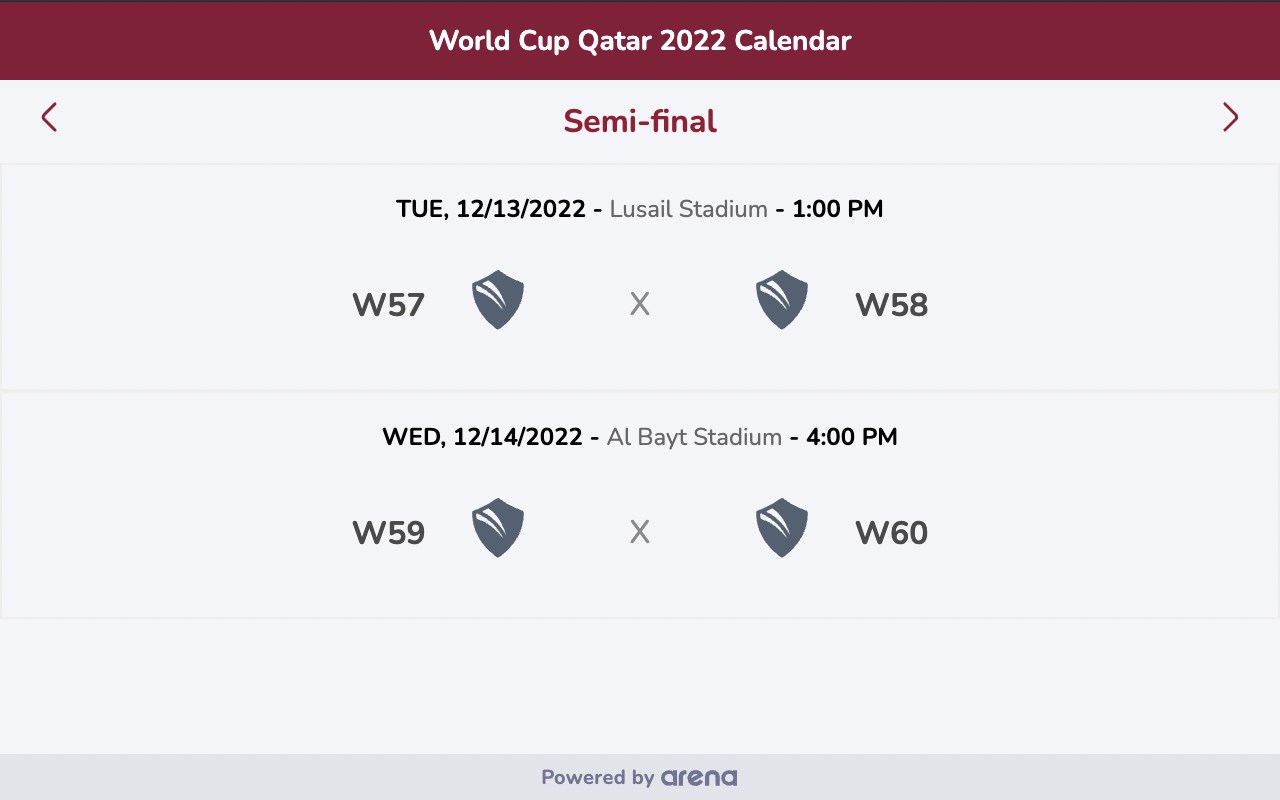1280x800 pixels.
Task: Open the Powered by Arena link
Action: pyautogui.click(x=640, y=777)
